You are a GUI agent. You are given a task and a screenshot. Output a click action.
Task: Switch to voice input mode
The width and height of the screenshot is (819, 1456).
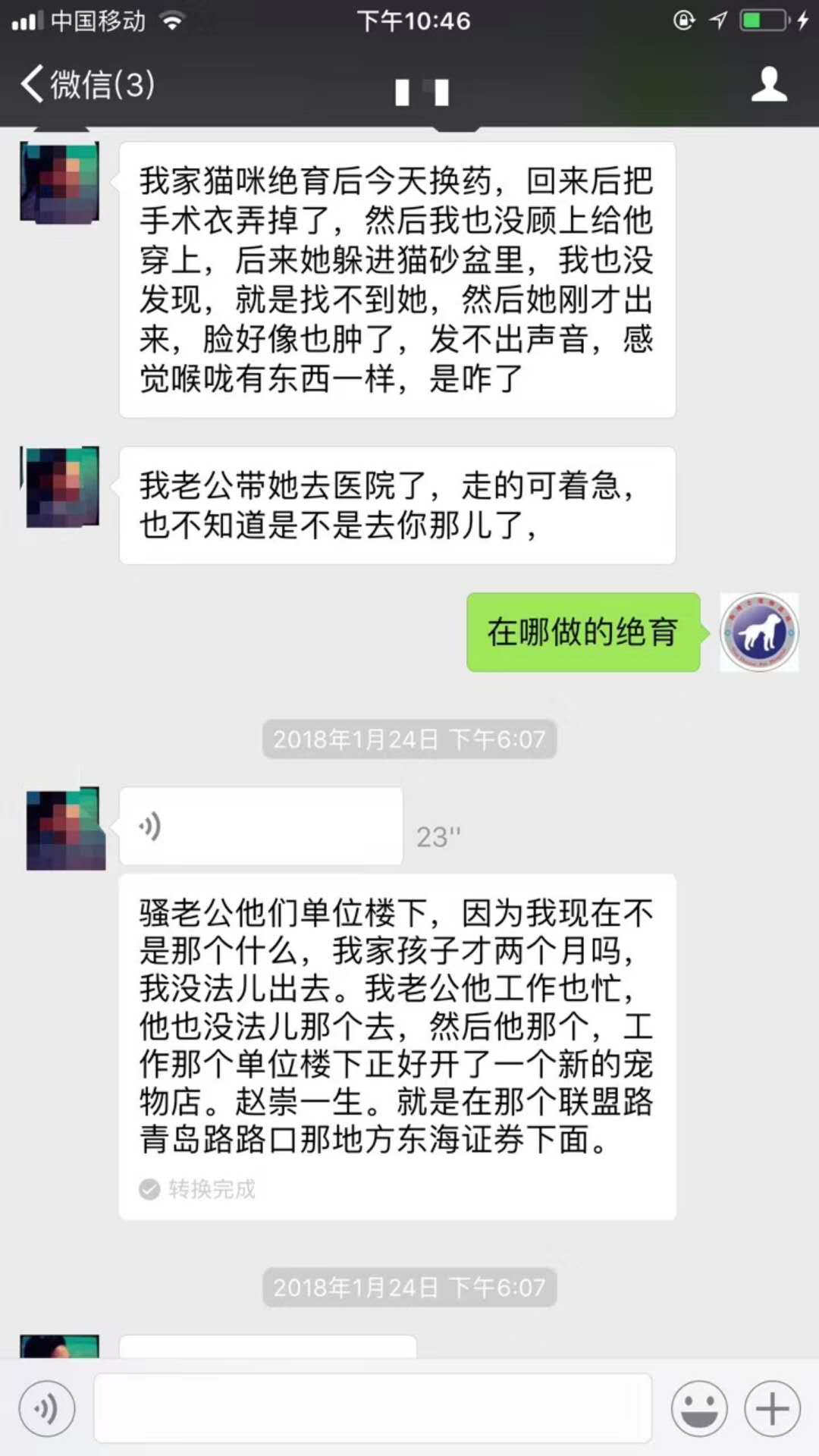(x=47, y=1409)
